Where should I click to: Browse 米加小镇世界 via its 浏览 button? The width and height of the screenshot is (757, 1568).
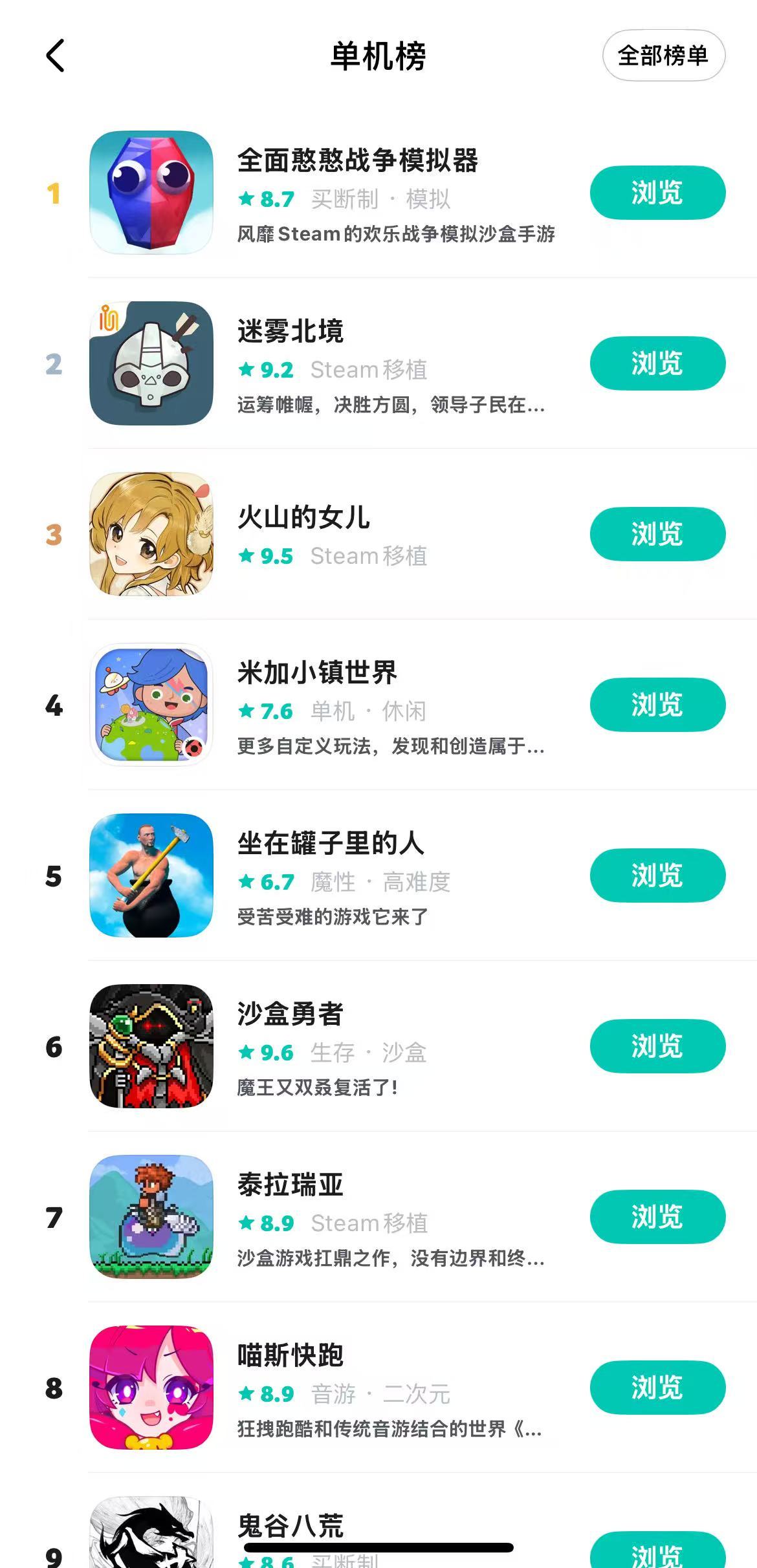point(657,705)
